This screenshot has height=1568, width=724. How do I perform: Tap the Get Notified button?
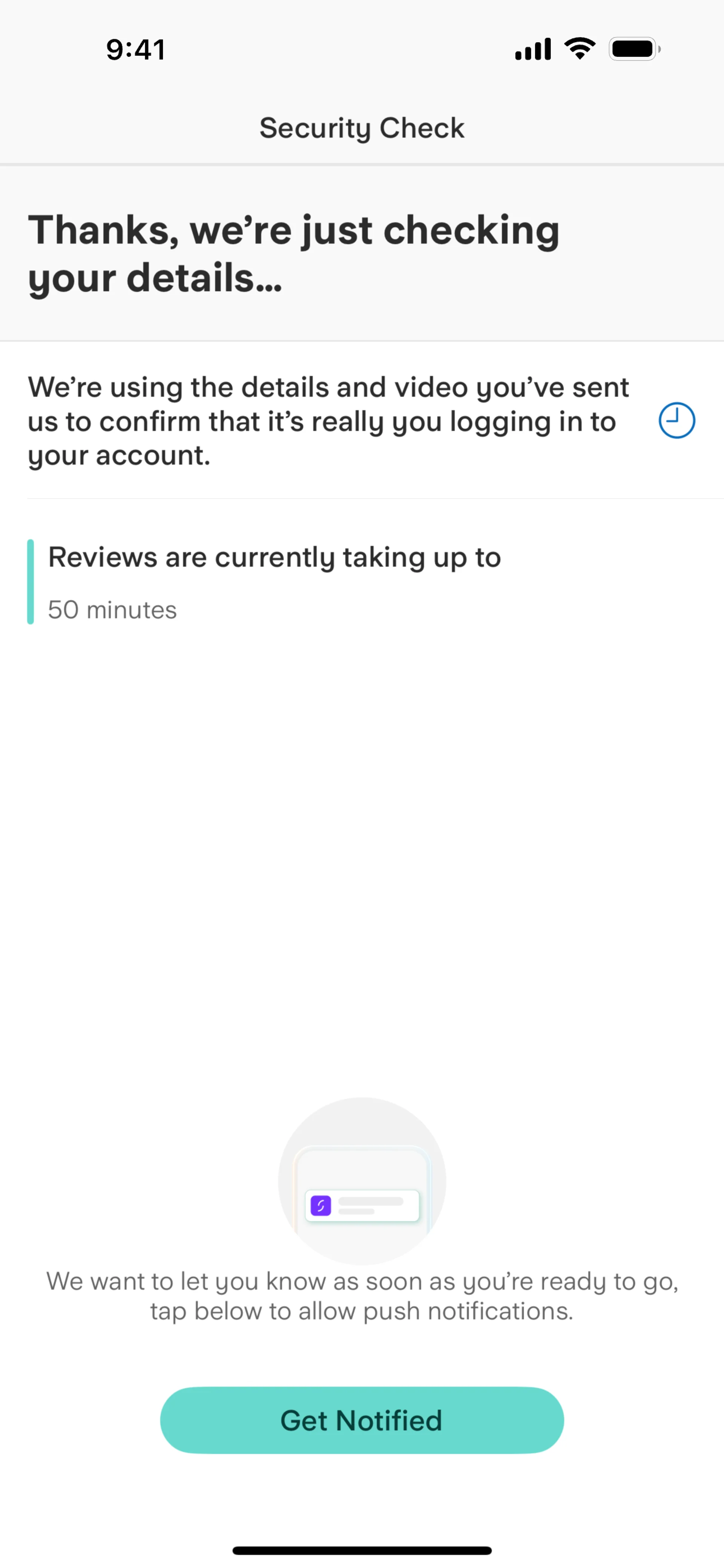(x=362, y=1421)
